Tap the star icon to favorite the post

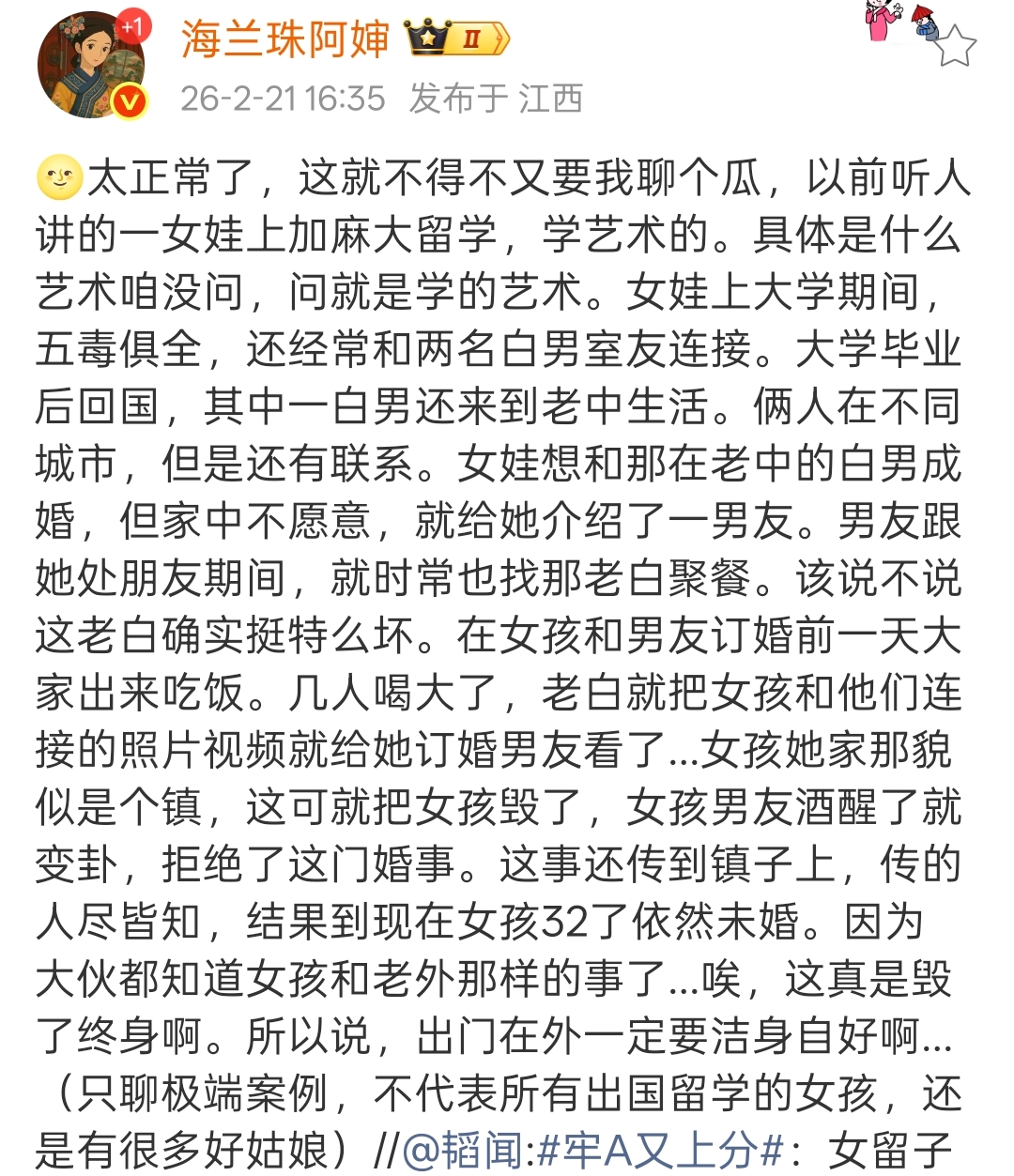coord(955,46)
